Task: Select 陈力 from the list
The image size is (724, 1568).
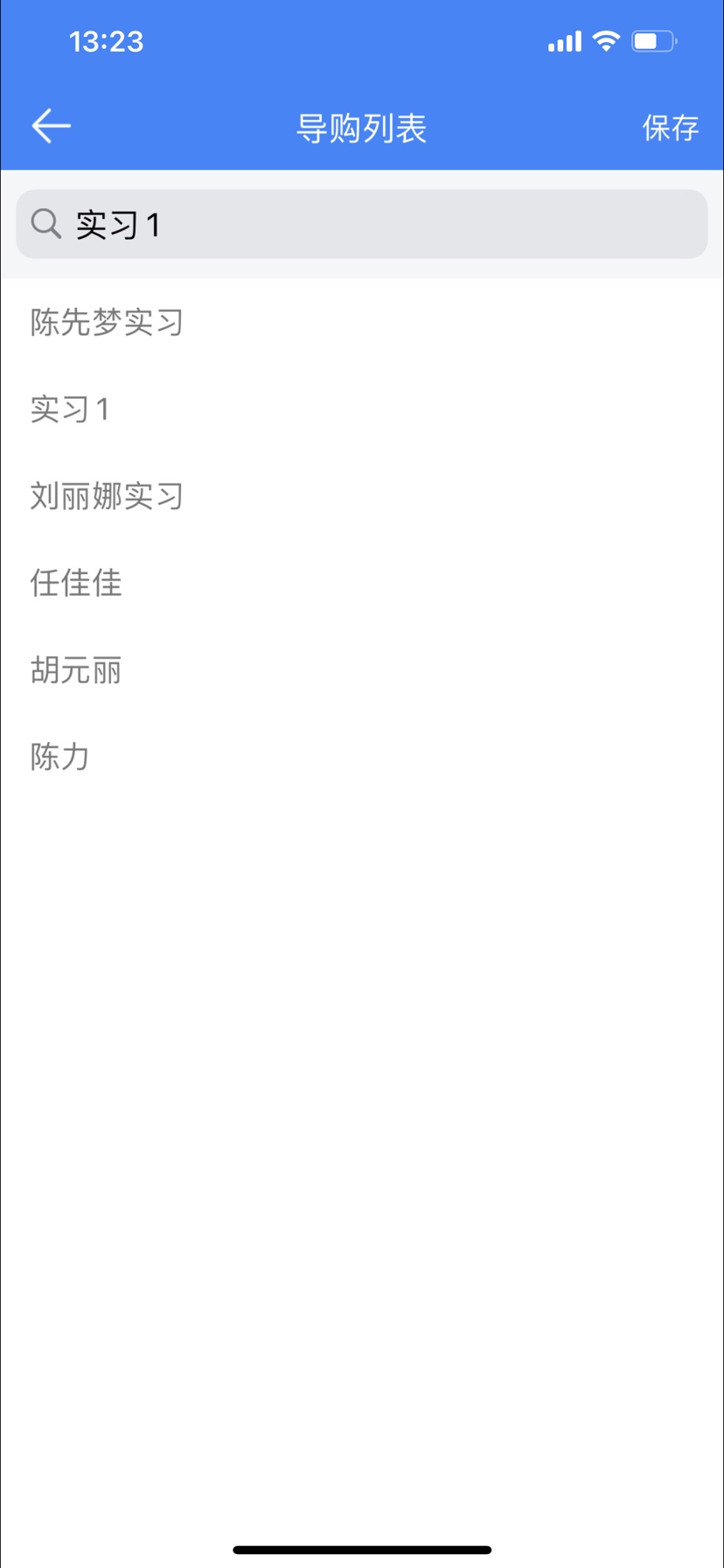Action: (x=60, y=757)
